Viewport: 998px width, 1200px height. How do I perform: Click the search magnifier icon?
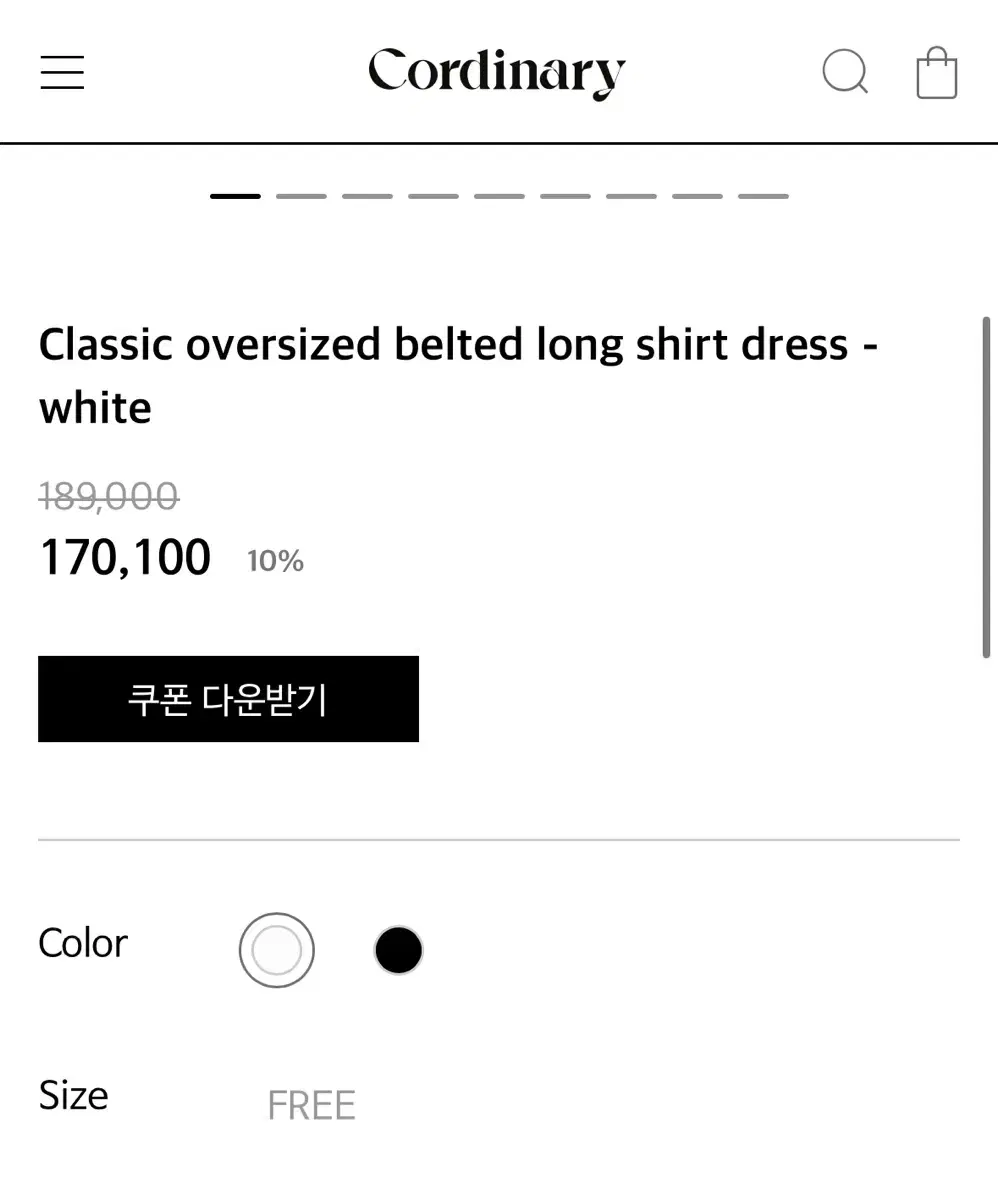click(844, 71)
